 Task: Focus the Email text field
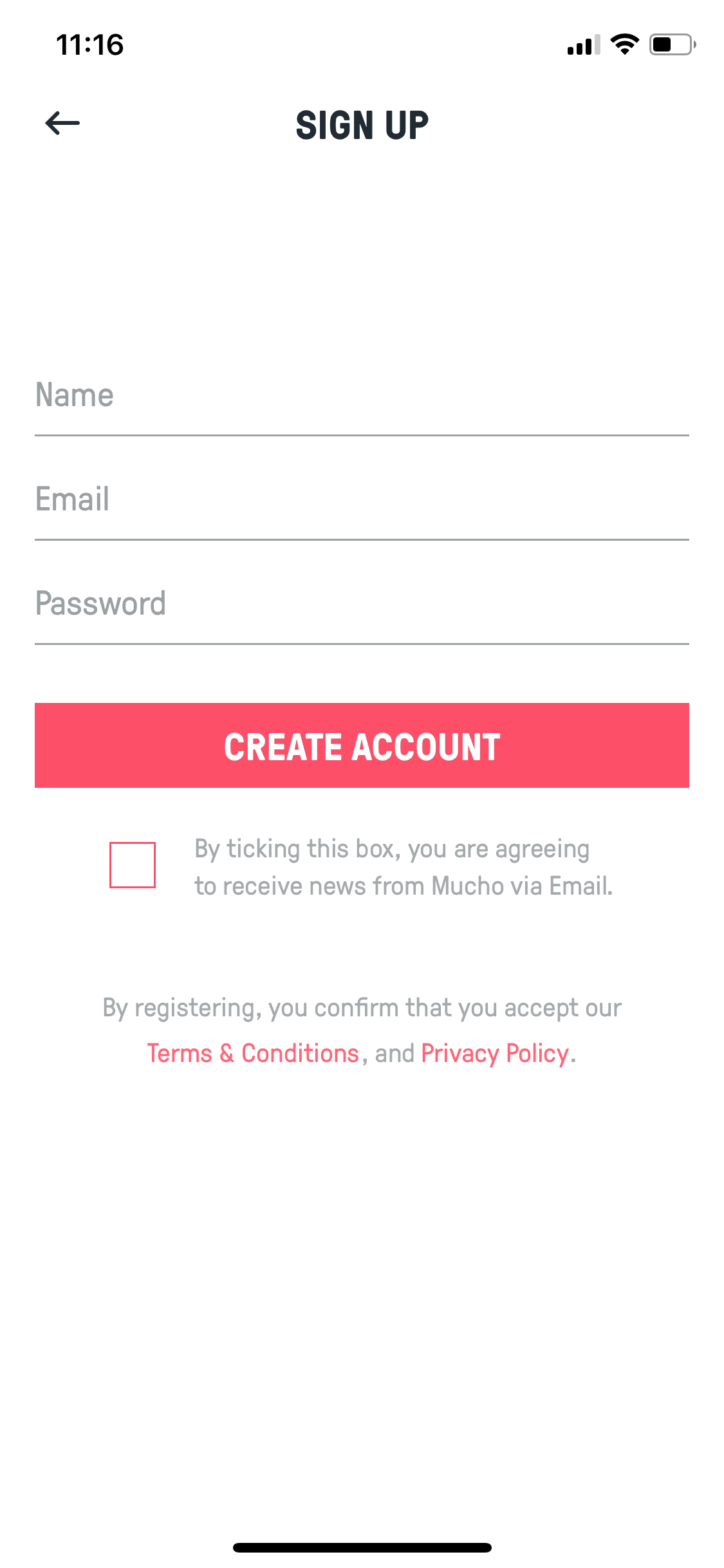coord(362,499)
